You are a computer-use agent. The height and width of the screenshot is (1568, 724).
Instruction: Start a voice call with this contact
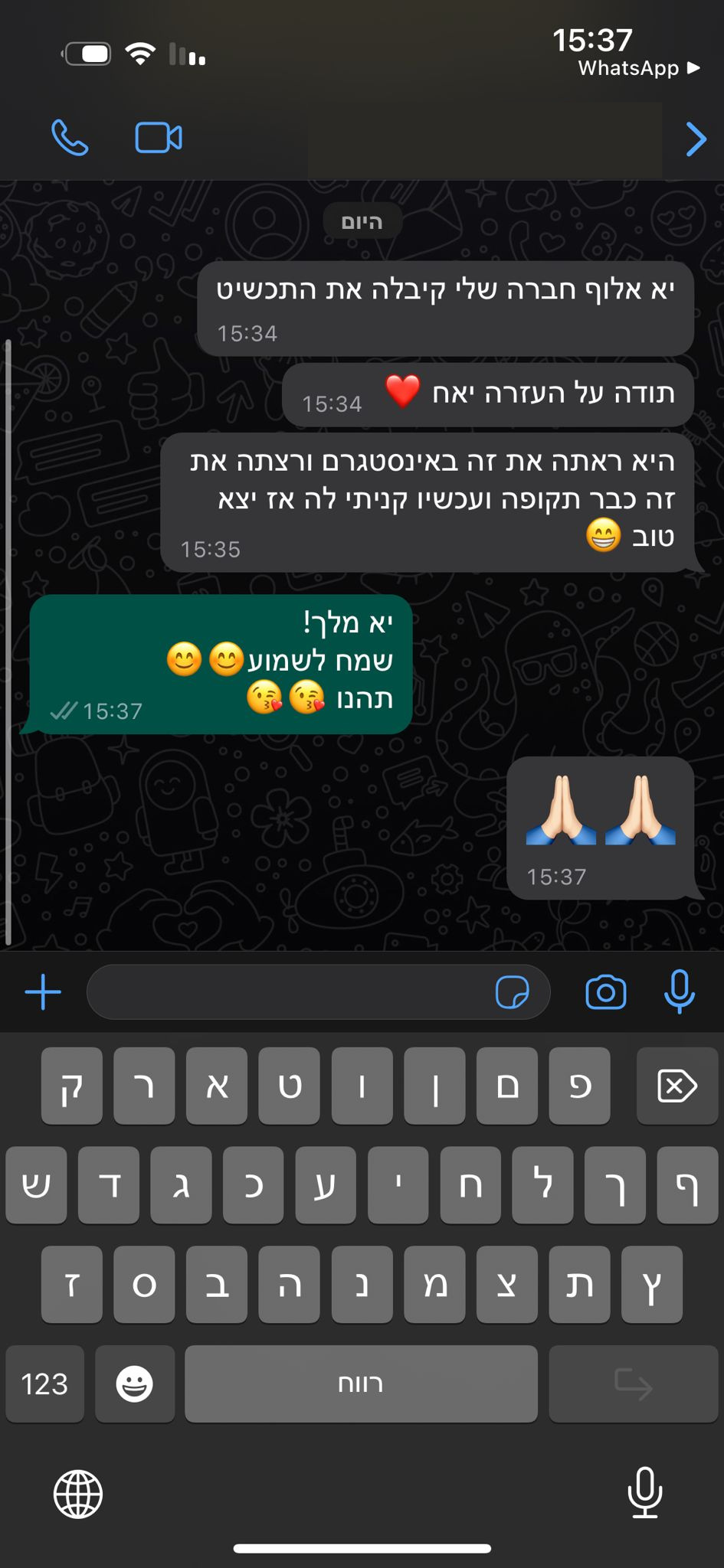[70, 139]
